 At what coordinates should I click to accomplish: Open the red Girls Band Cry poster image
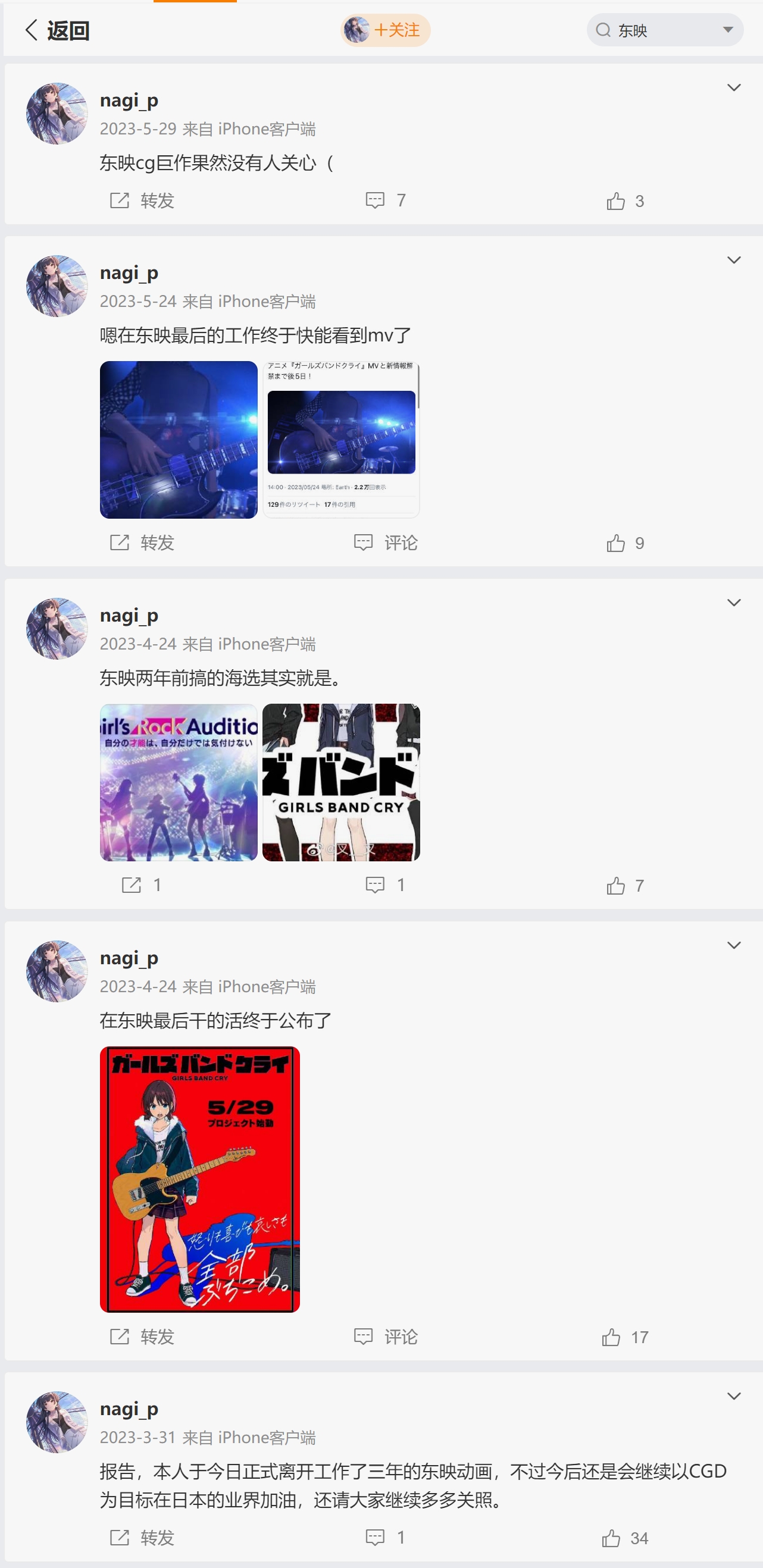[x=200, y=1179]
